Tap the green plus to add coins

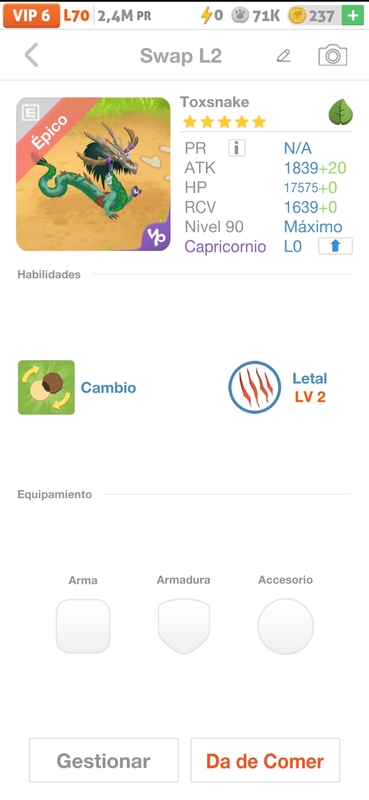pyautogui.click(x=350, y=15)
